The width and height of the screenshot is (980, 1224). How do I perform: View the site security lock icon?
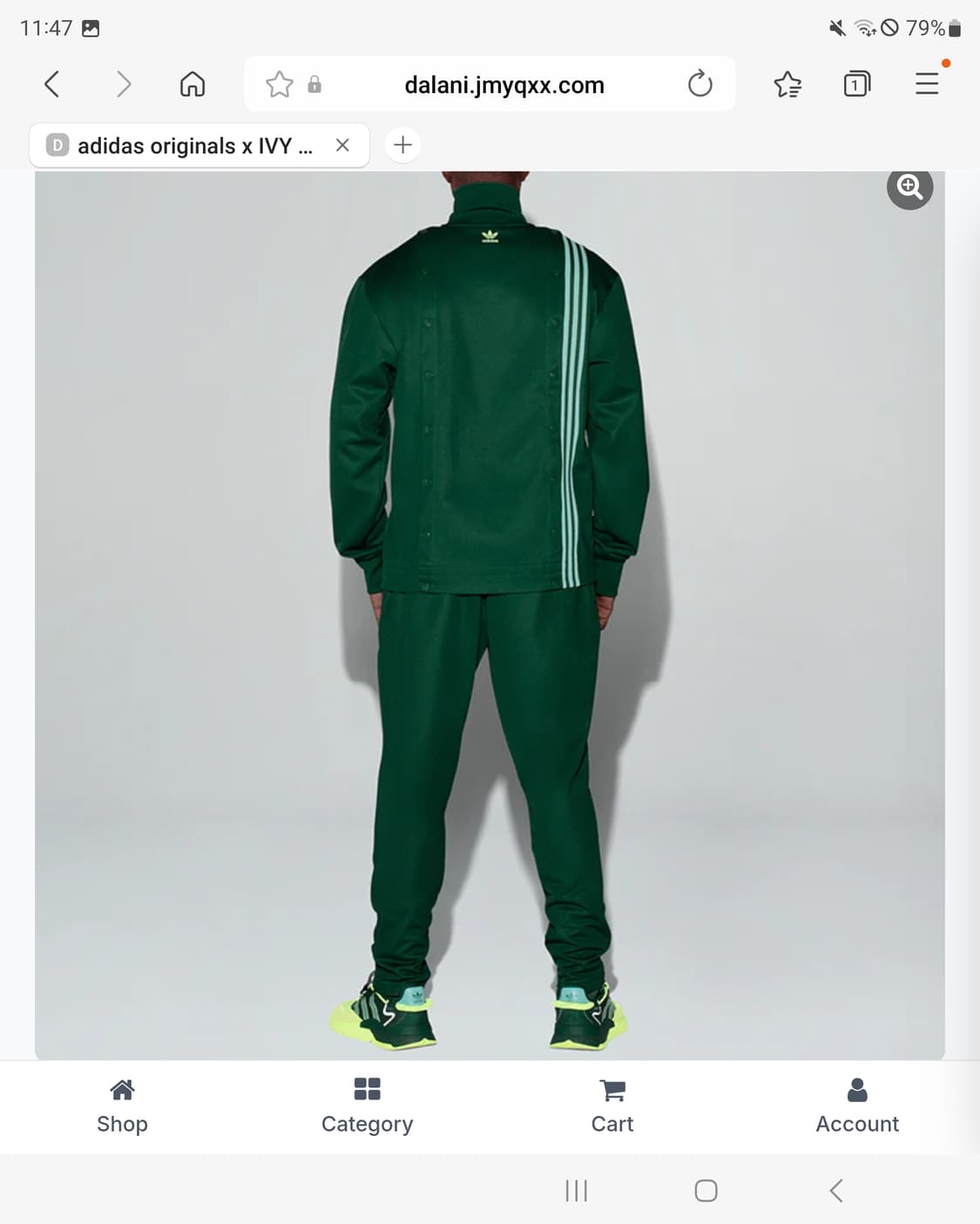coord(314,85)
